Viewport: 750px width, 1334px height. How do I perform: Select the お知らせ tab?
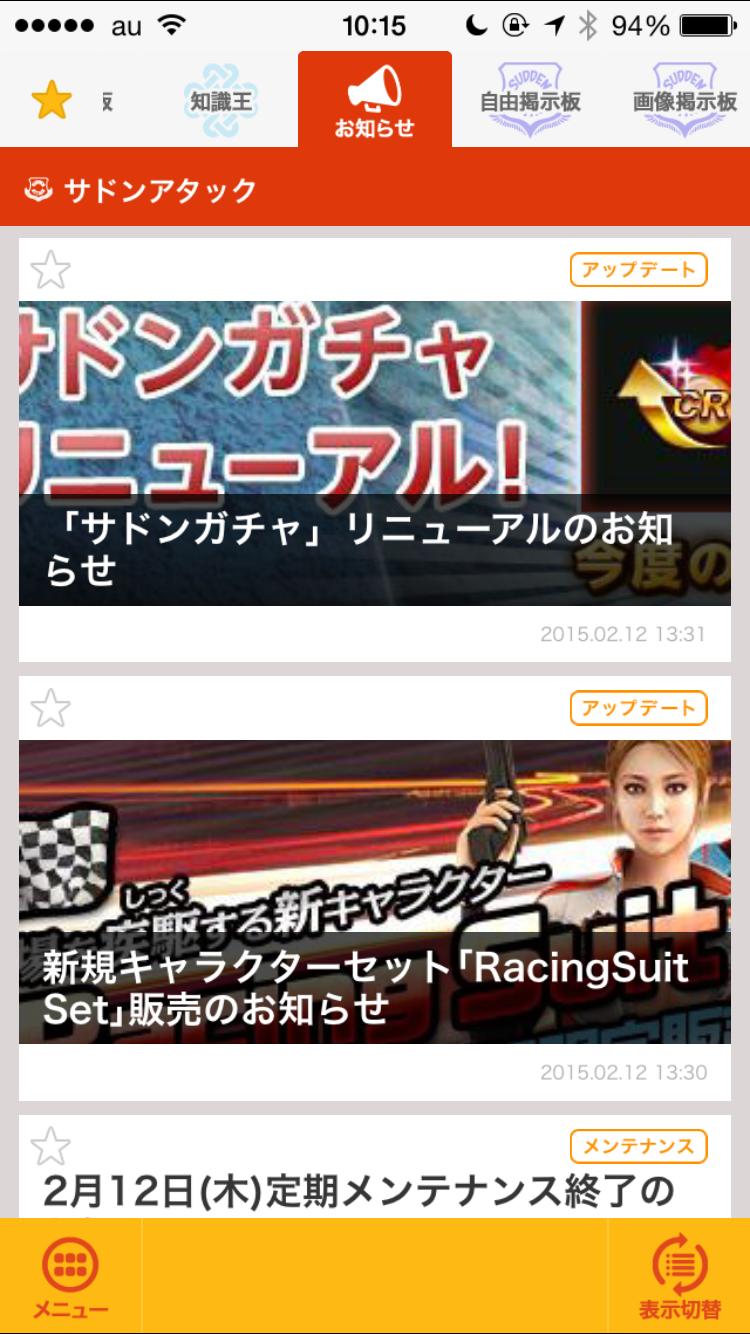tap(375, 100)
